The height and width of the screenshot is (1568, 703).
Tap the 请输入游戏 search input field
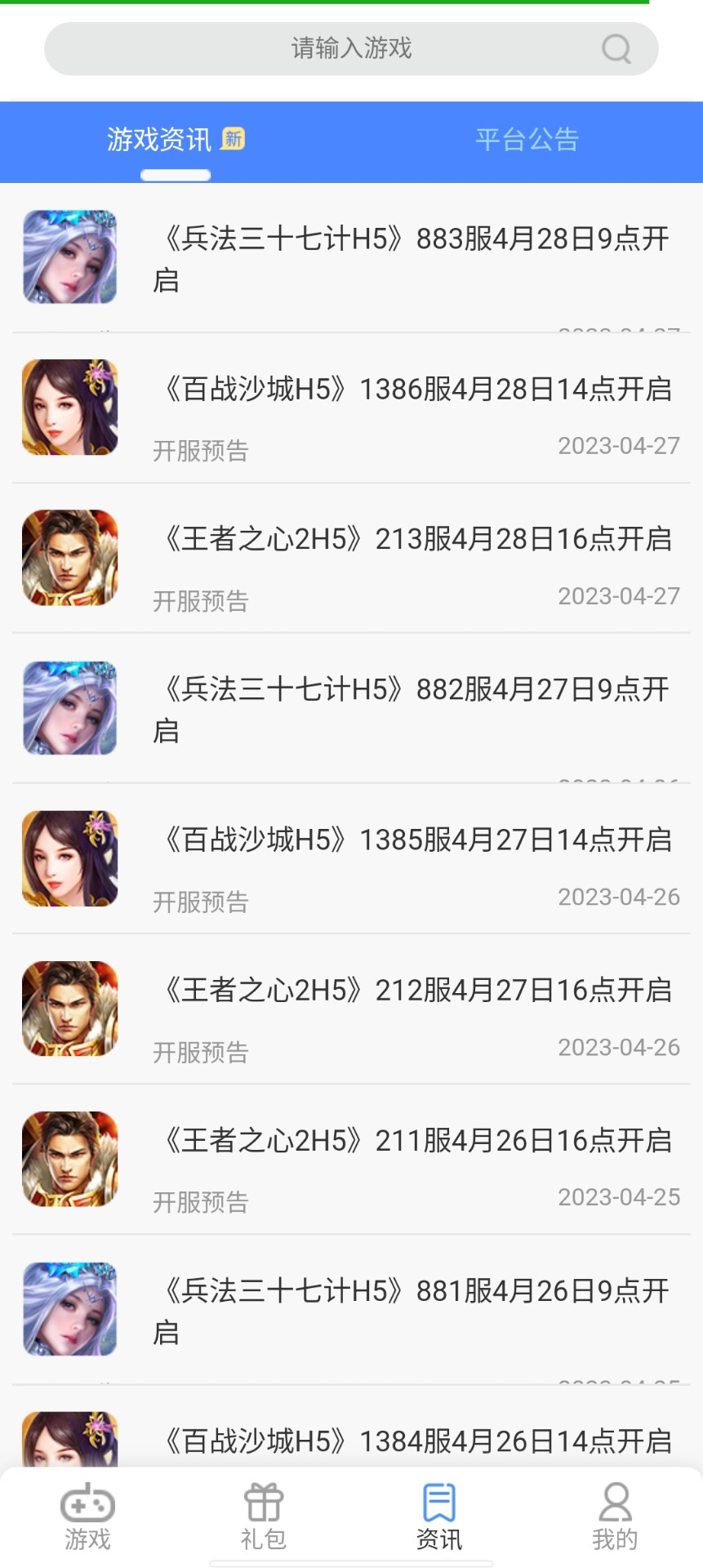[x=351, y=49]
